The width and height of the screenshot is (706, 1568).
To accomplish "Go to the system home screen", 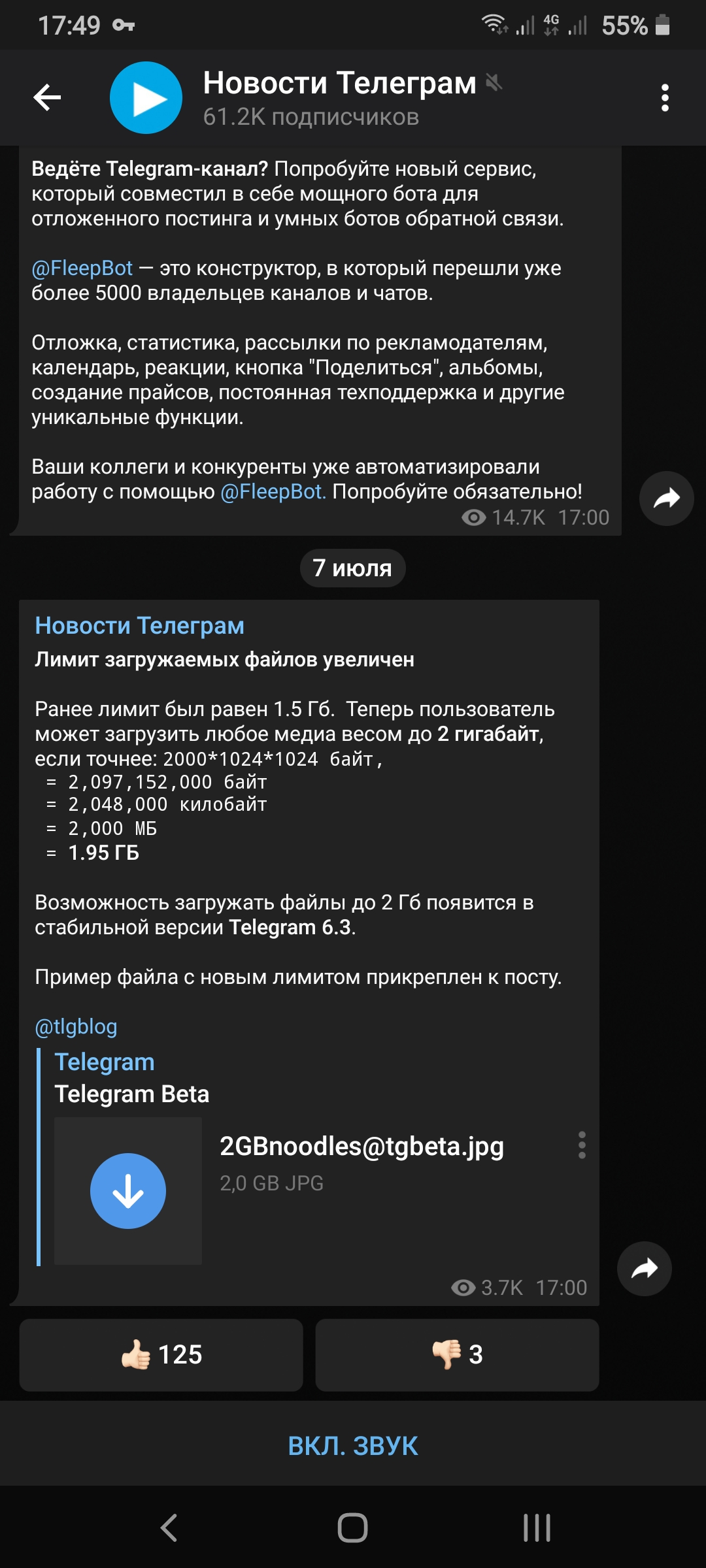I will click(x=353, y=1528).
